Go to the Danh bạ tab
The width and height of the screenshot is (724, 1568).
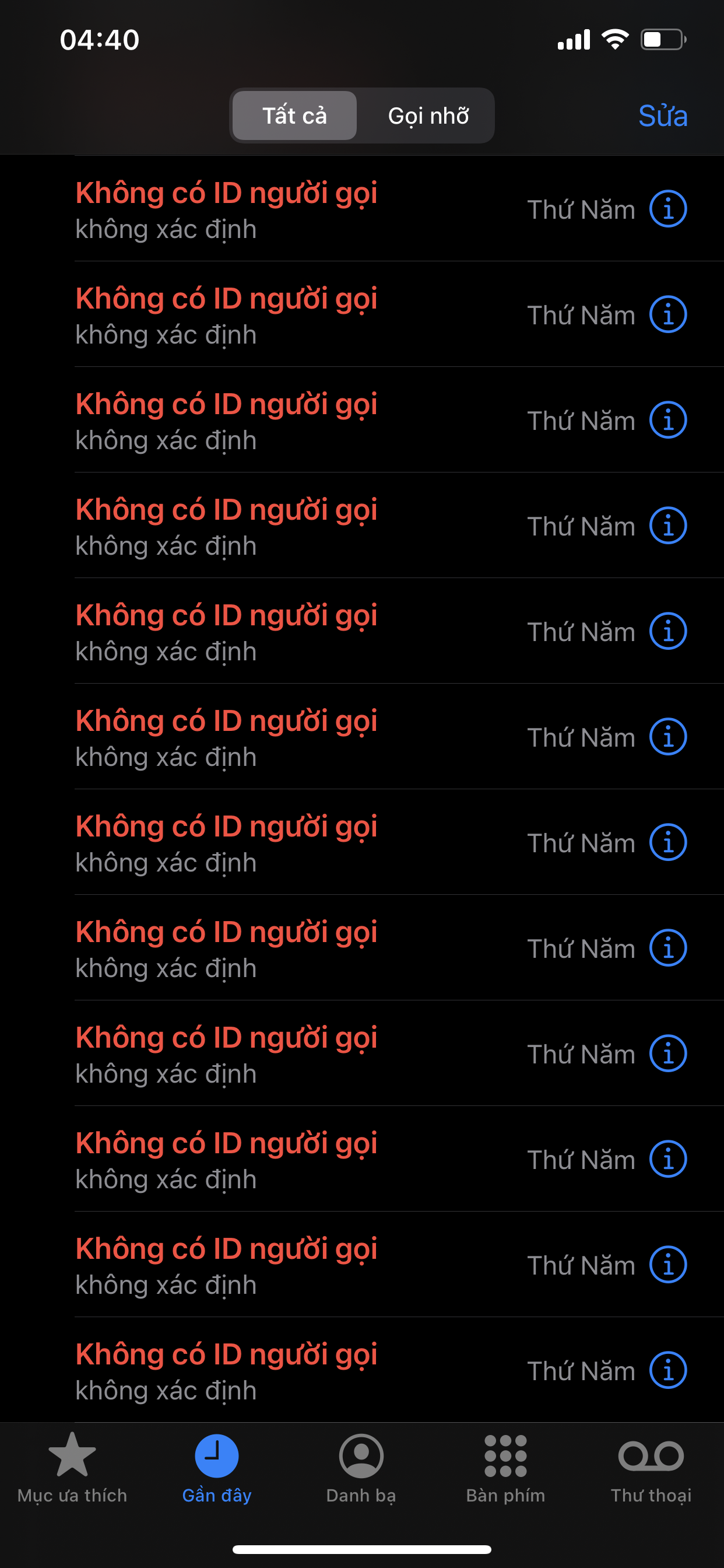point(361,1468)
